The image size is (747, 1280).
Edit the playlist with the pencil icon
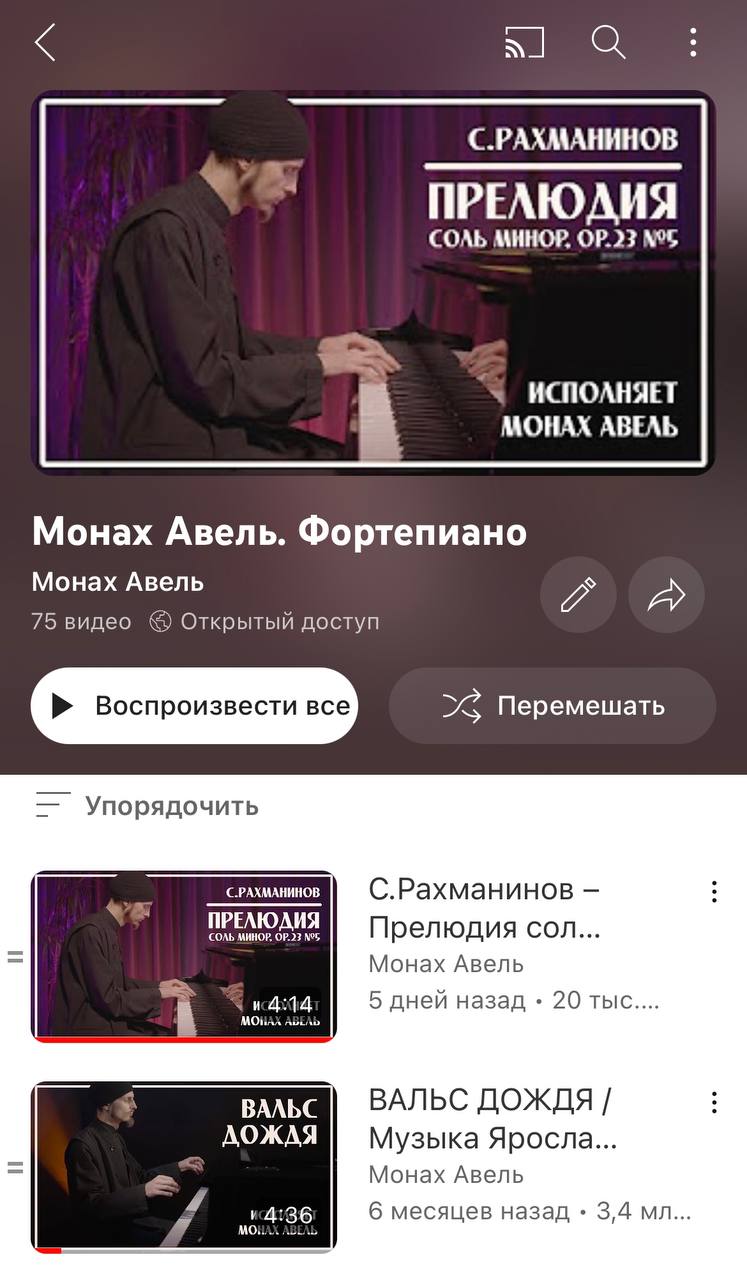(578, 595)
